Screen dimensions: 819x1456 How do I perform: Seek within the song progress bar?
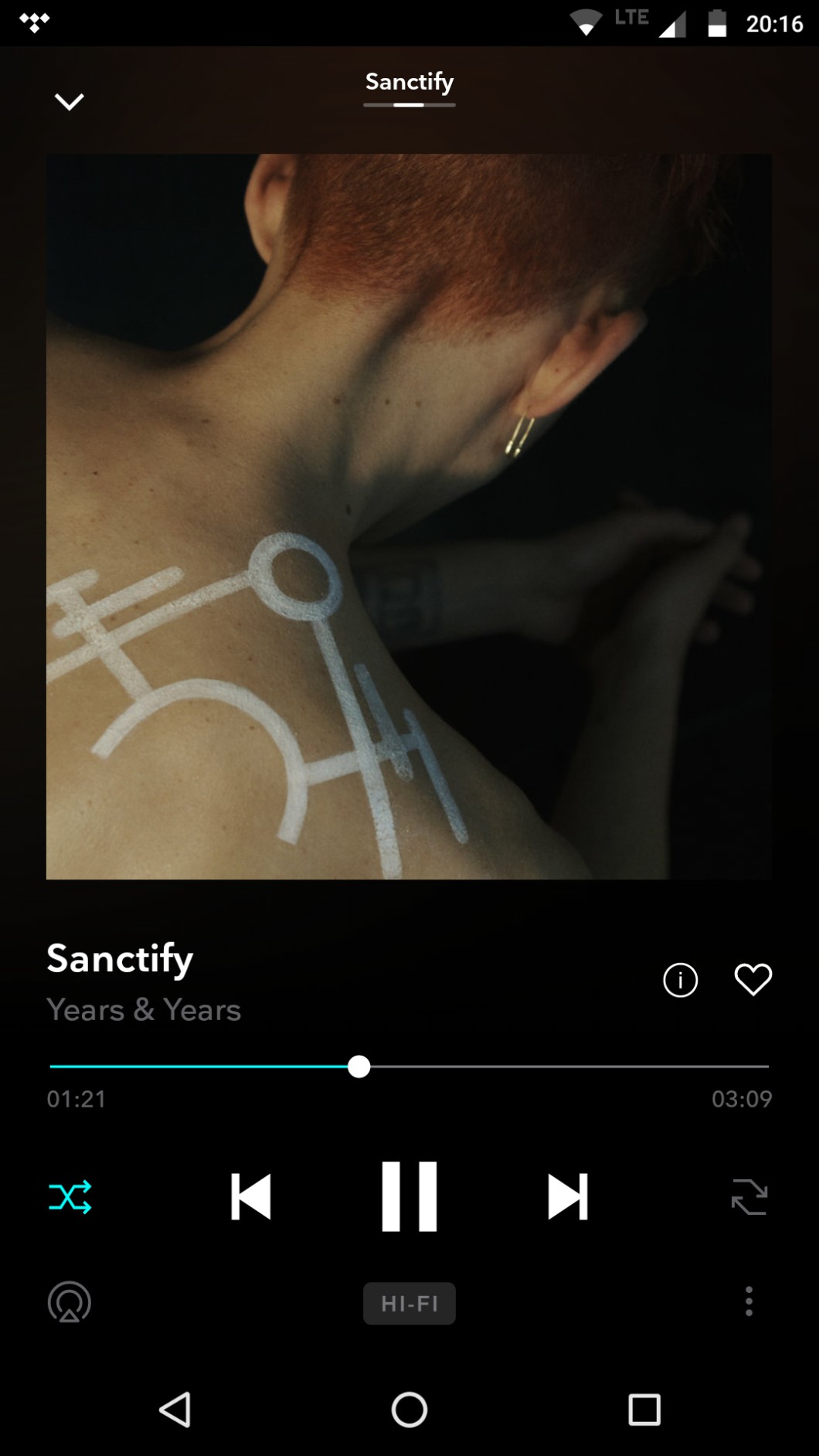coord(541,1066)
